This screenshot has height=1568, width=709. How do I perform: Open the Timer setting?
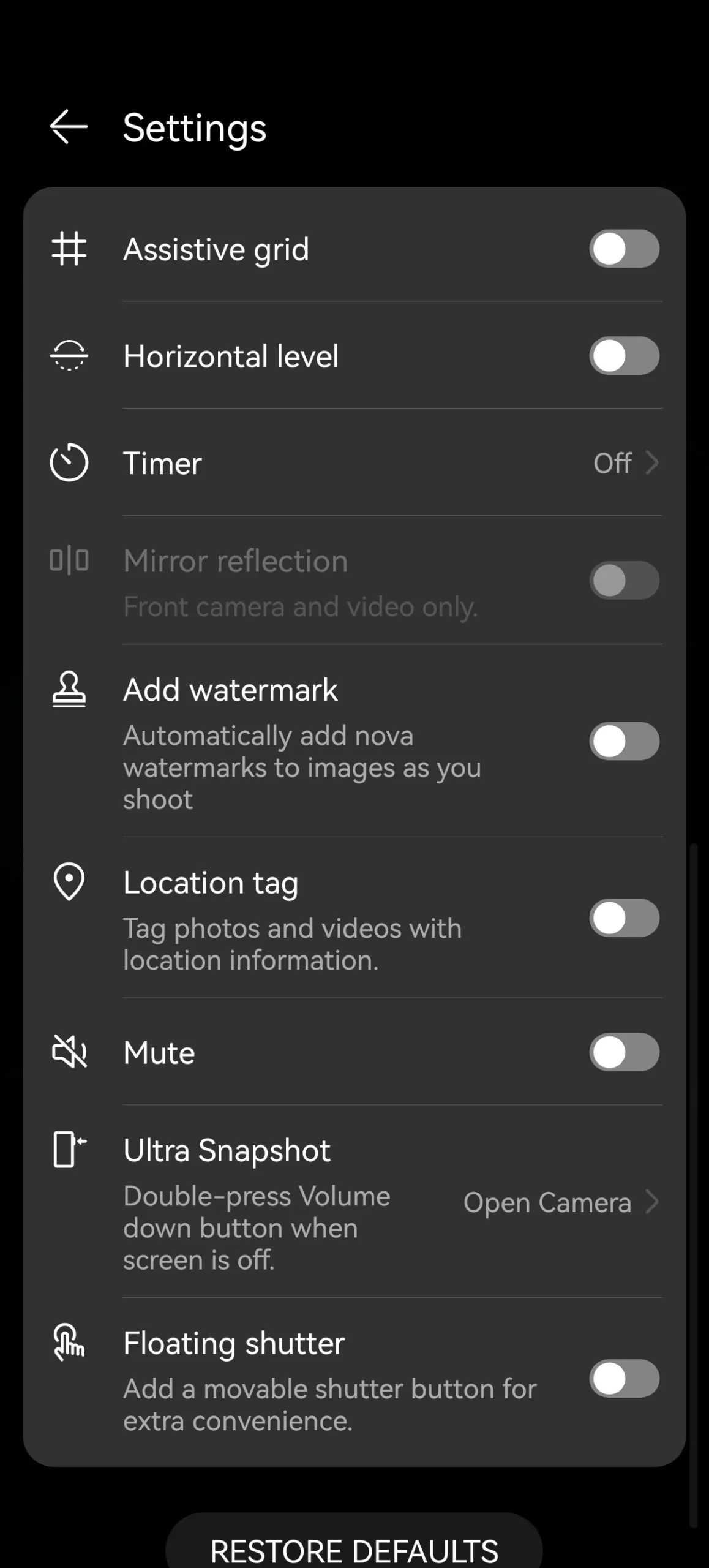(354, 462)
